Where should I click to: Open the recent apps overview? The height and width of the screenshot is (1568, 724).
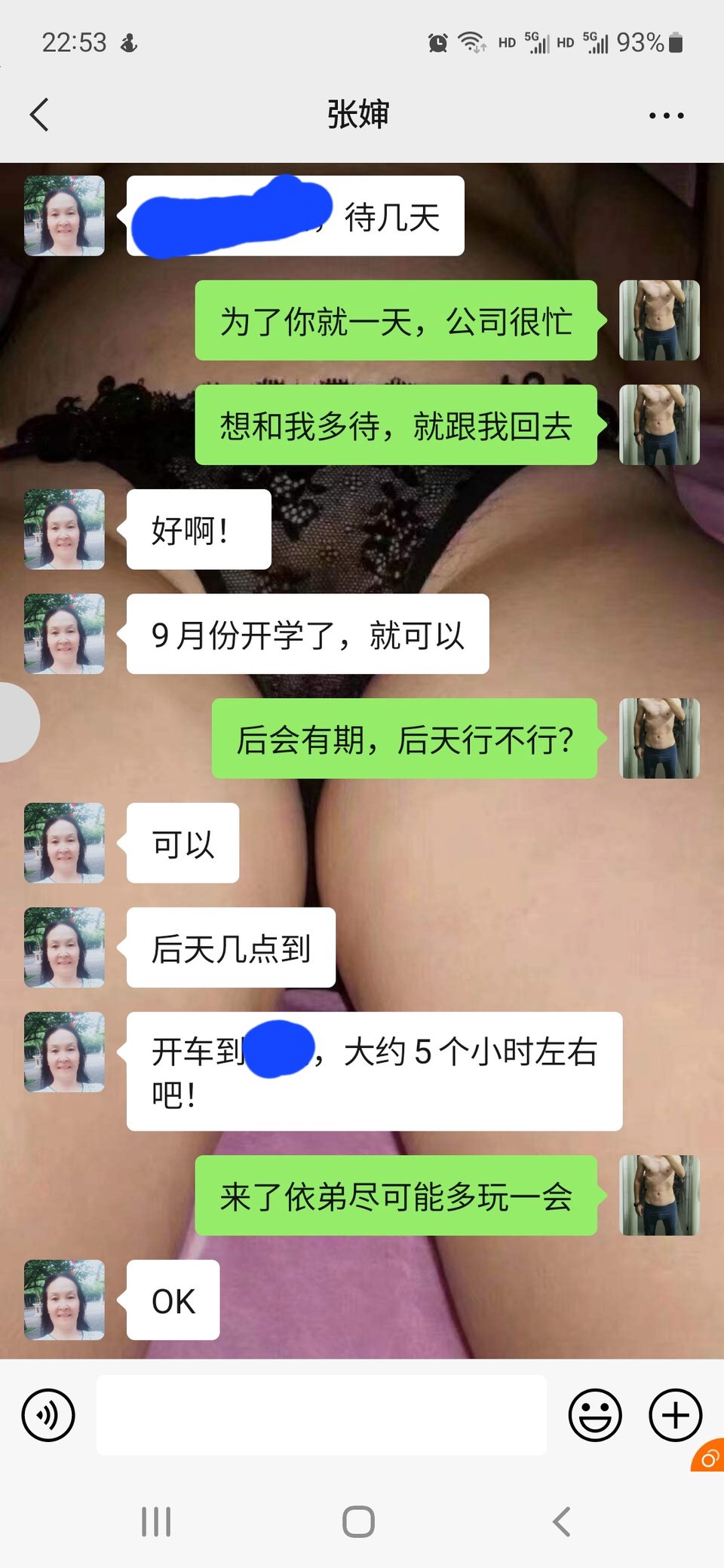pos(156,1521)
